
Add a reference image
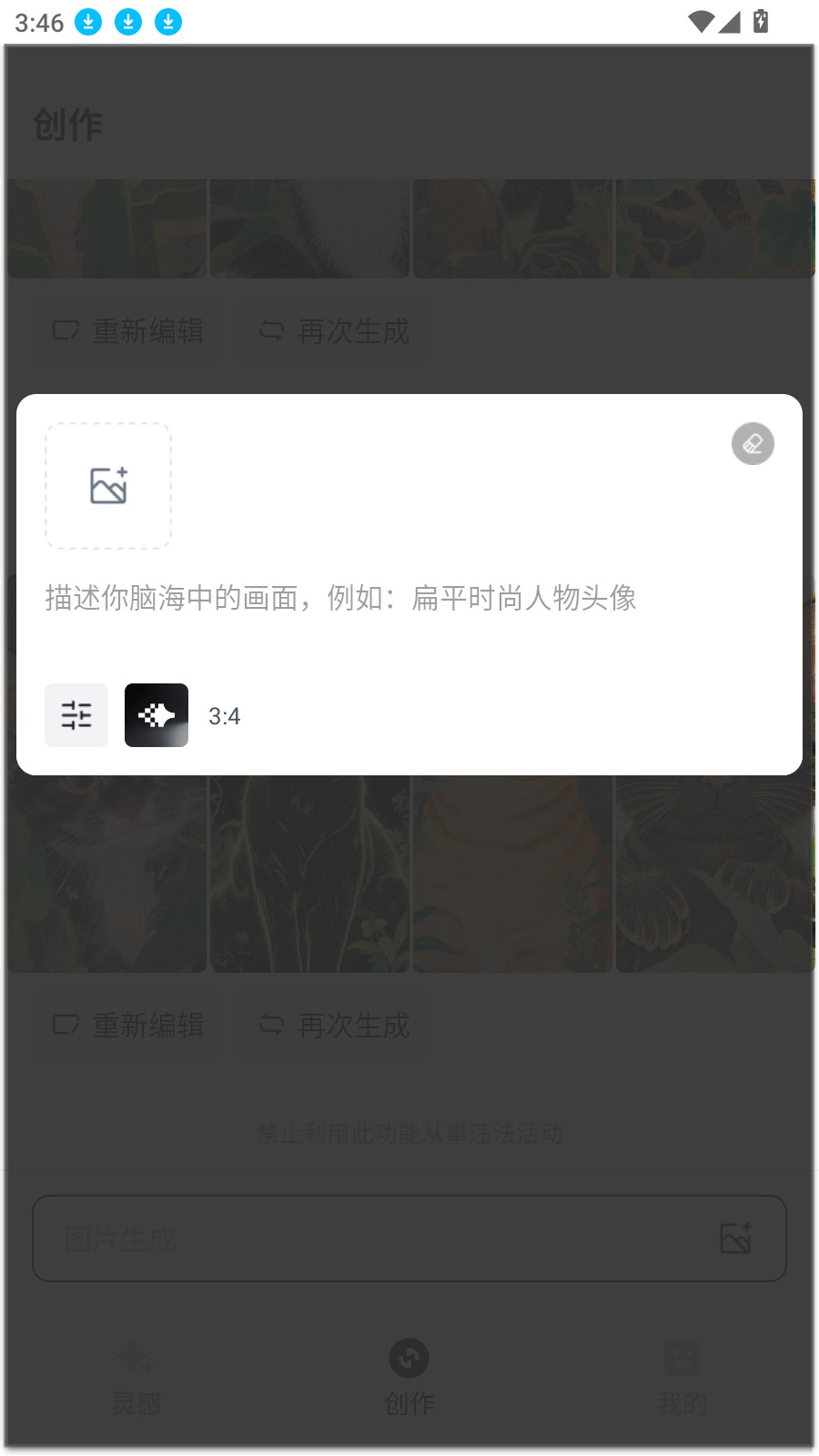108,486
